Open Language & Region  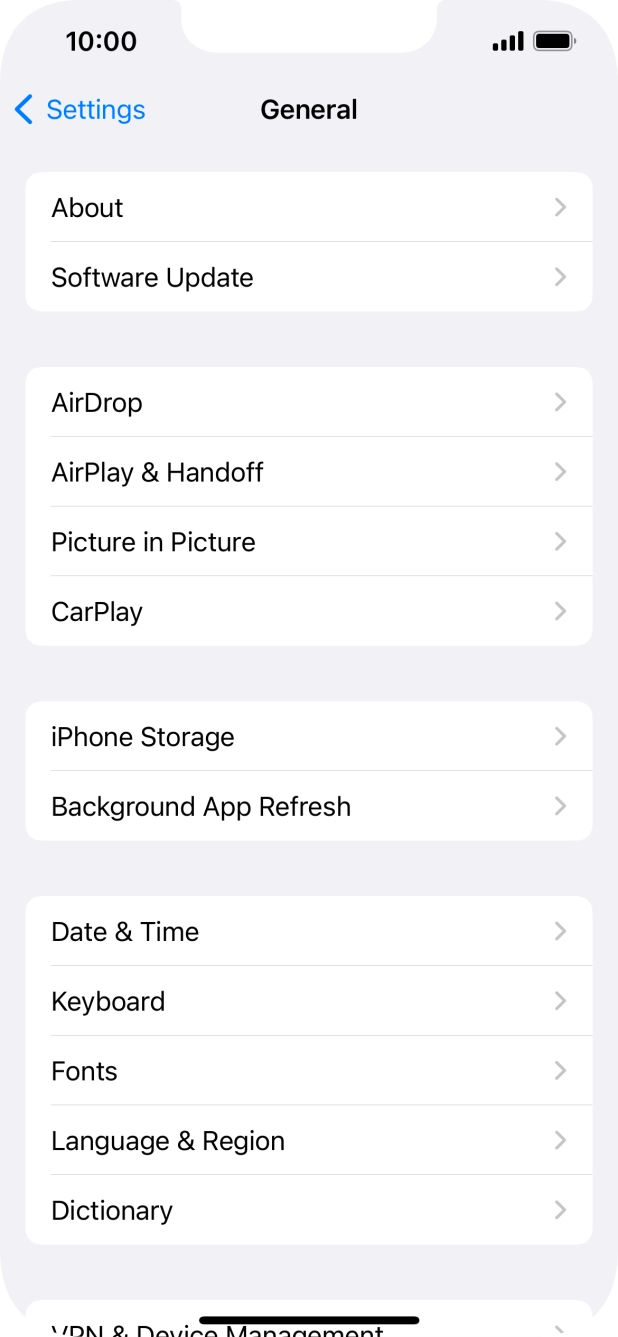(309, 1140)
